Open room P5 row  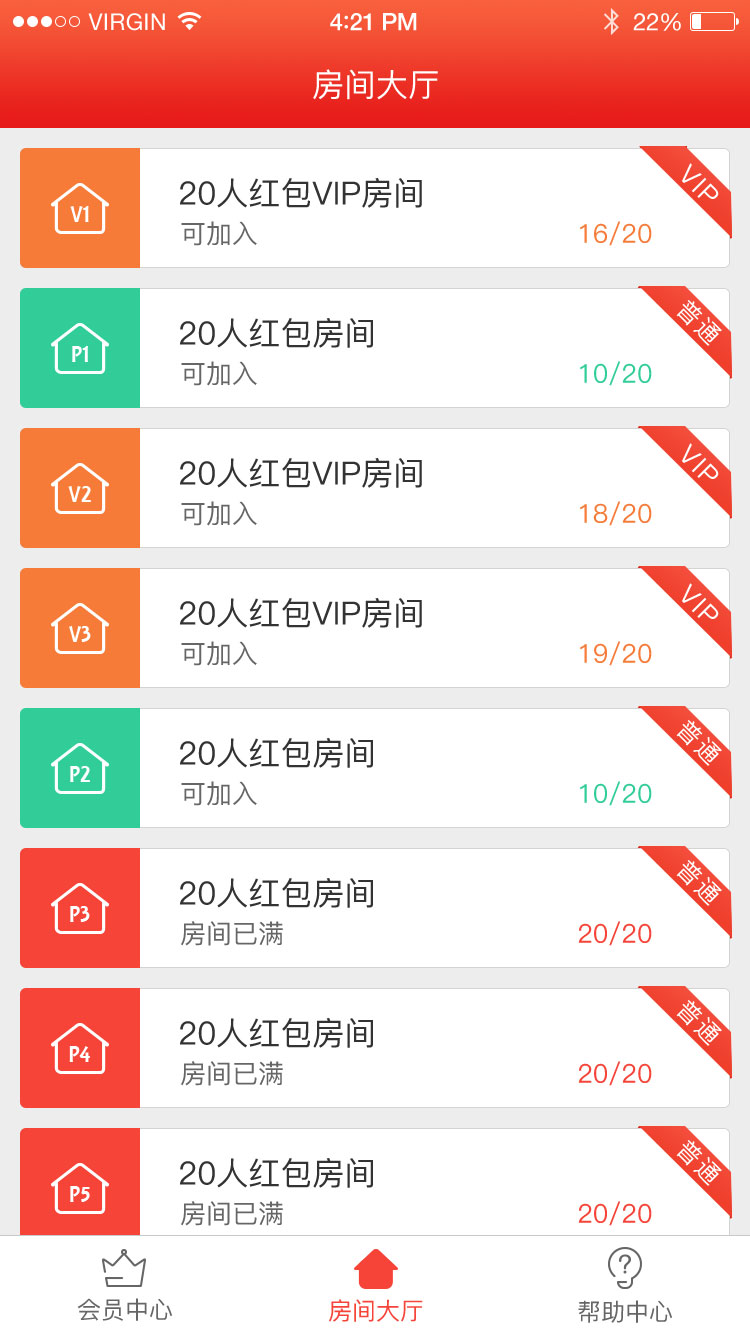click(375, 1182)
